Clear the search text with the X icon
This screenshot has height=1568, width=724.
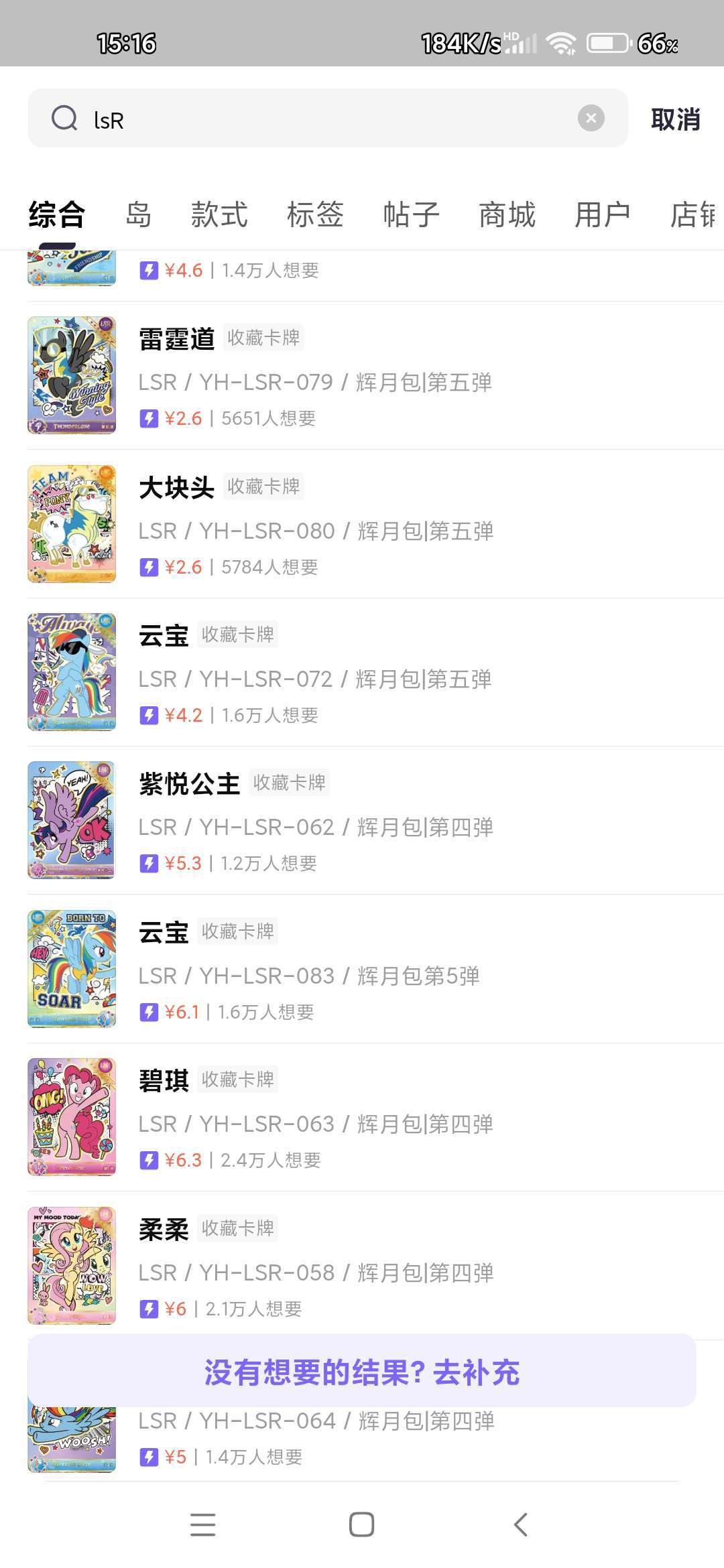591,119
